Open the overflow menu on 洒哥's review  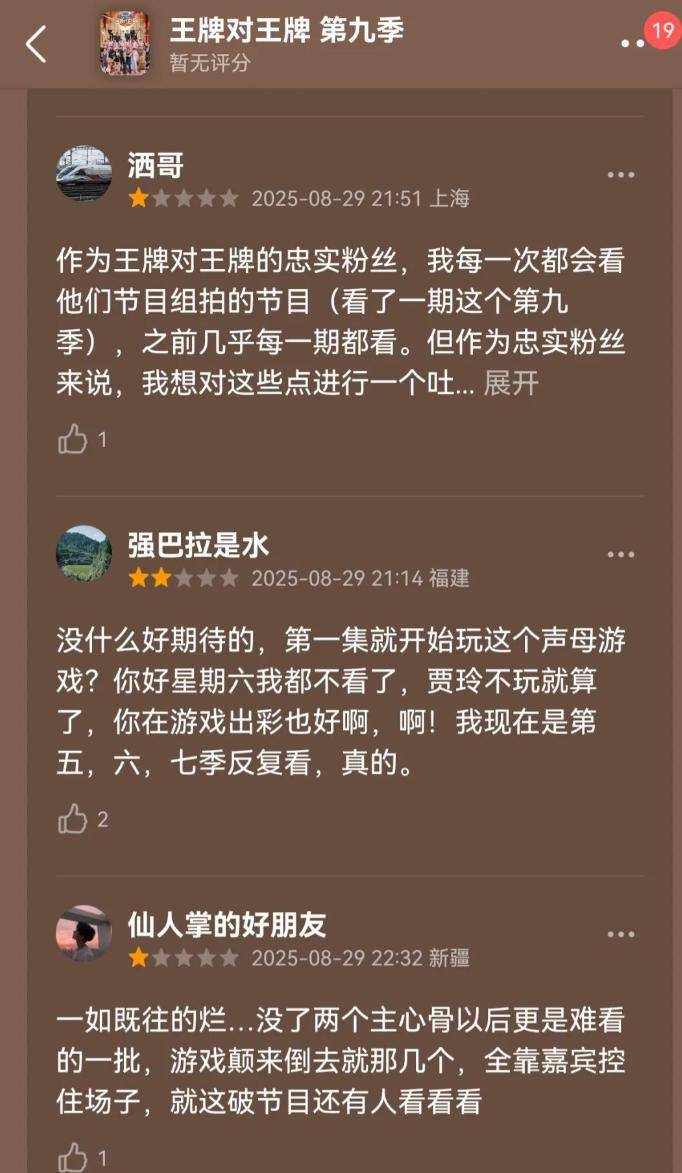(621, 175)
